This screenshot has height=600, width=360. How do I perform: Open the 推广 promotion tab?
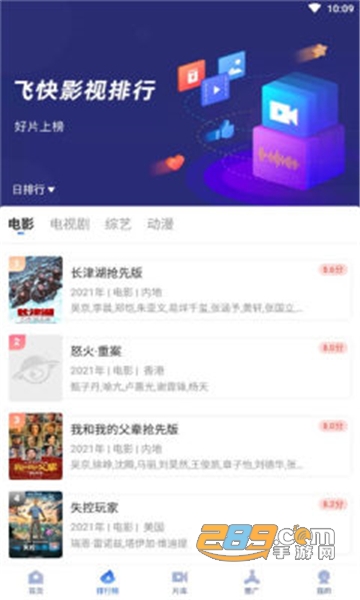pos(252,582)
